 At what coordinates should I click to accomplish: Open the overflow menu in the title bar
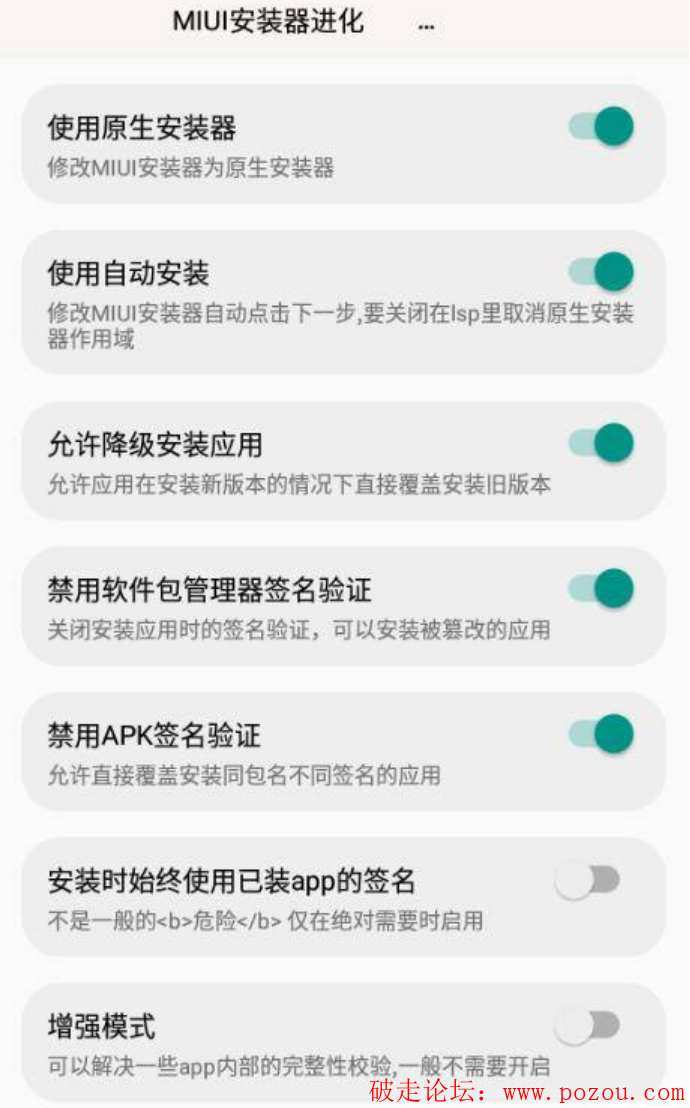[x=426, y=26]
